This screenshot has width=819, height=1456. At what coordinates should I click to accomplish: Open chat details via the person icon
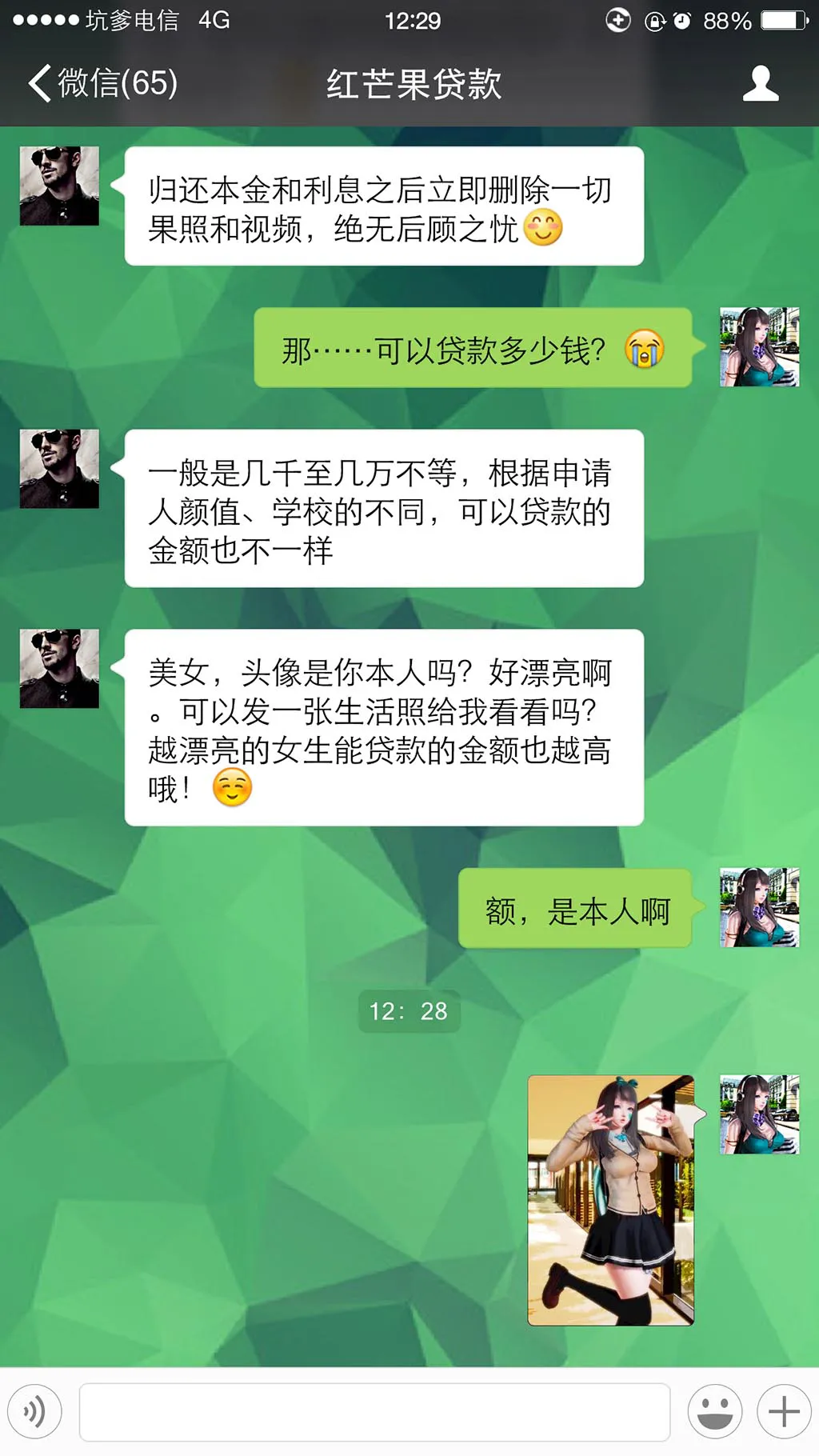(x=760, y=83)
